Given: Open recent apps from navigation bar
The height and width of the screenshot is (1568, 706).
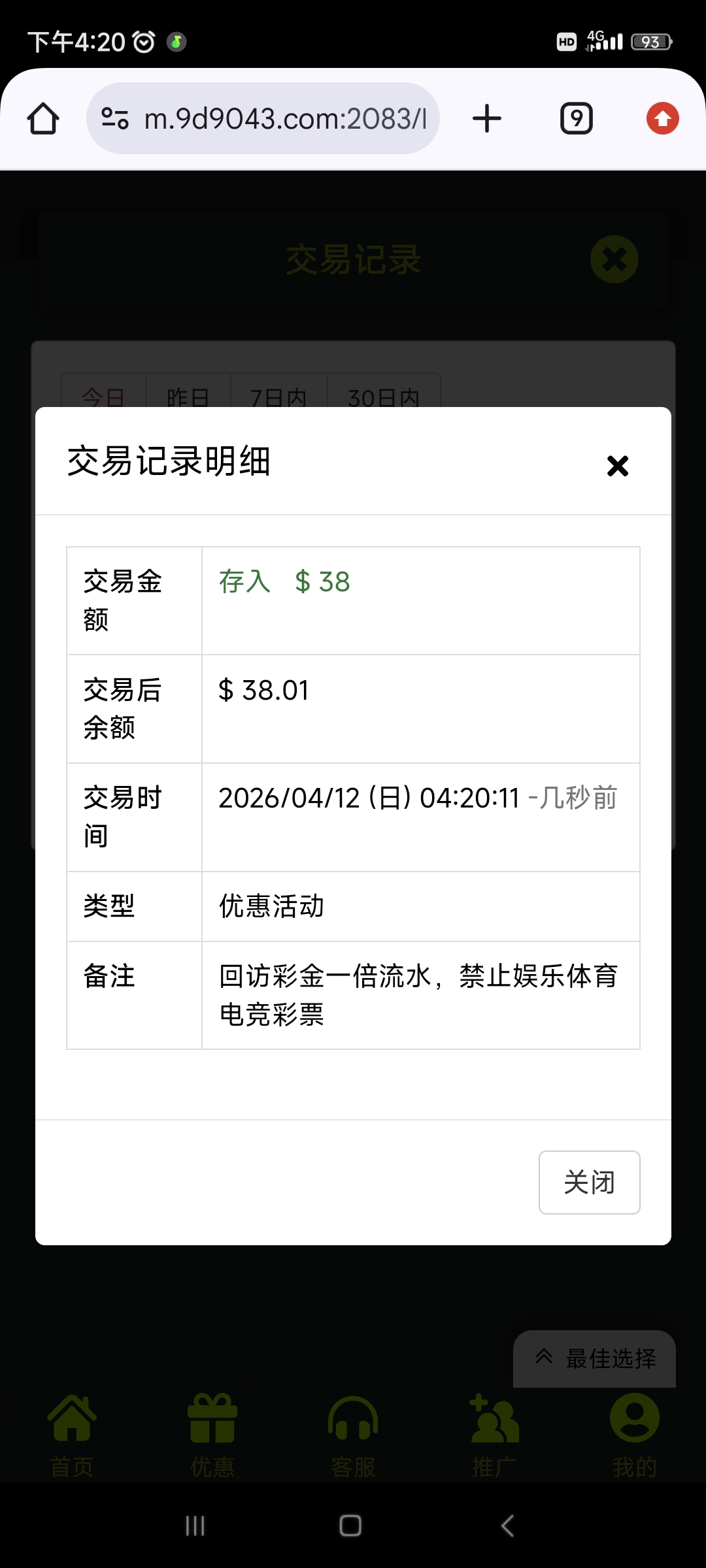Looking at the screenshot, I should [x=195, y=1526].
